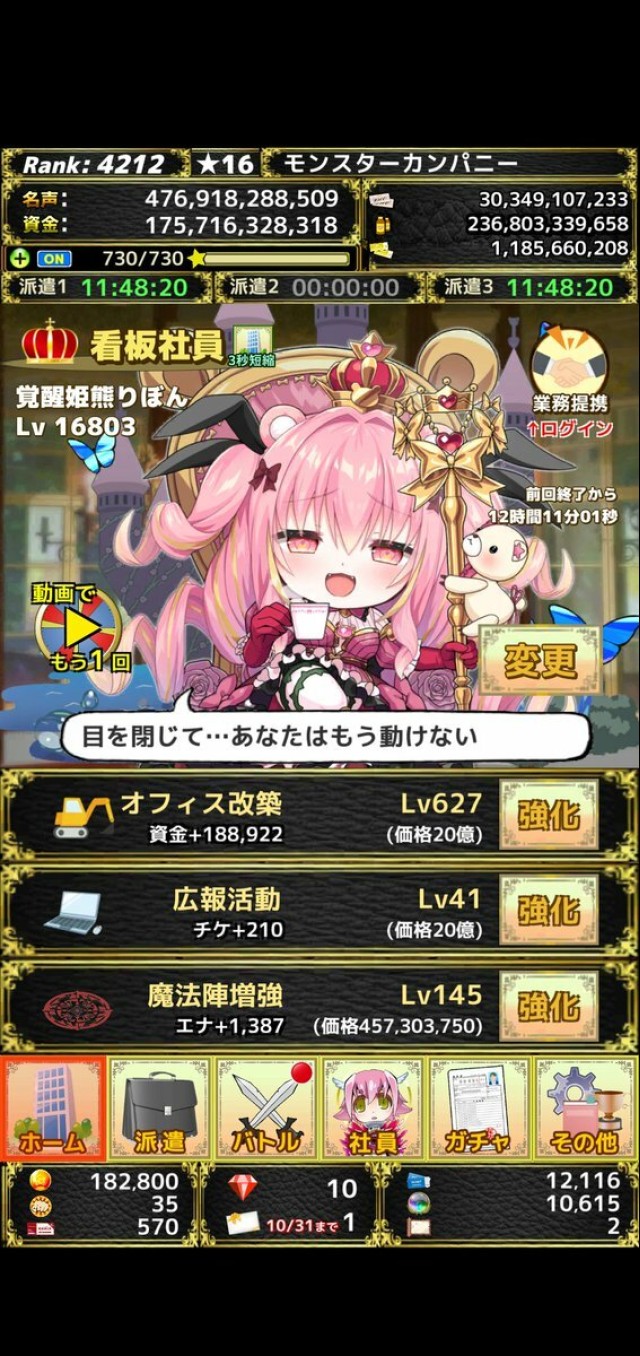This screenshot has width=640, height=1356.
Task: Check the 派遣1 timer slot
Action: [107, 288]
